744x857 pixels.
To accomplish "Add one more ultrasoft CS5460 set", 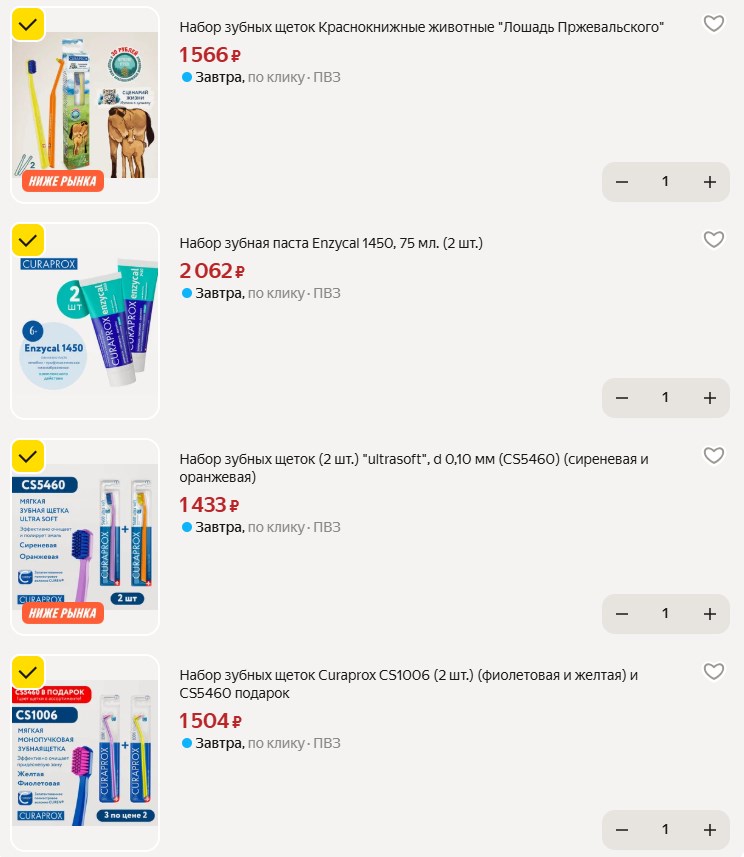I will point(709,614).
